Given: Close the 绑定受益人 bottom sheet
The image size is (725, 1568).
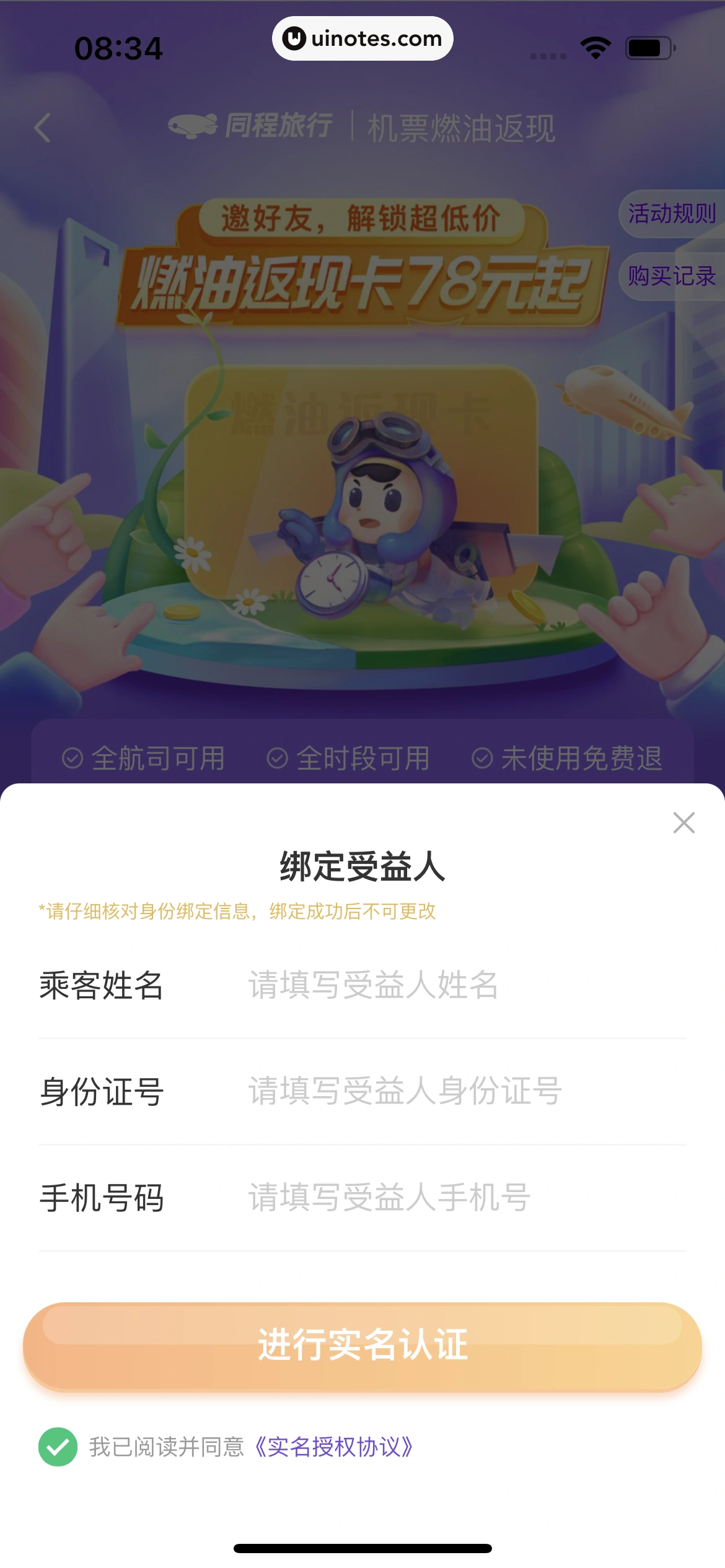Looking at the screenshot, I should point(683,823).
